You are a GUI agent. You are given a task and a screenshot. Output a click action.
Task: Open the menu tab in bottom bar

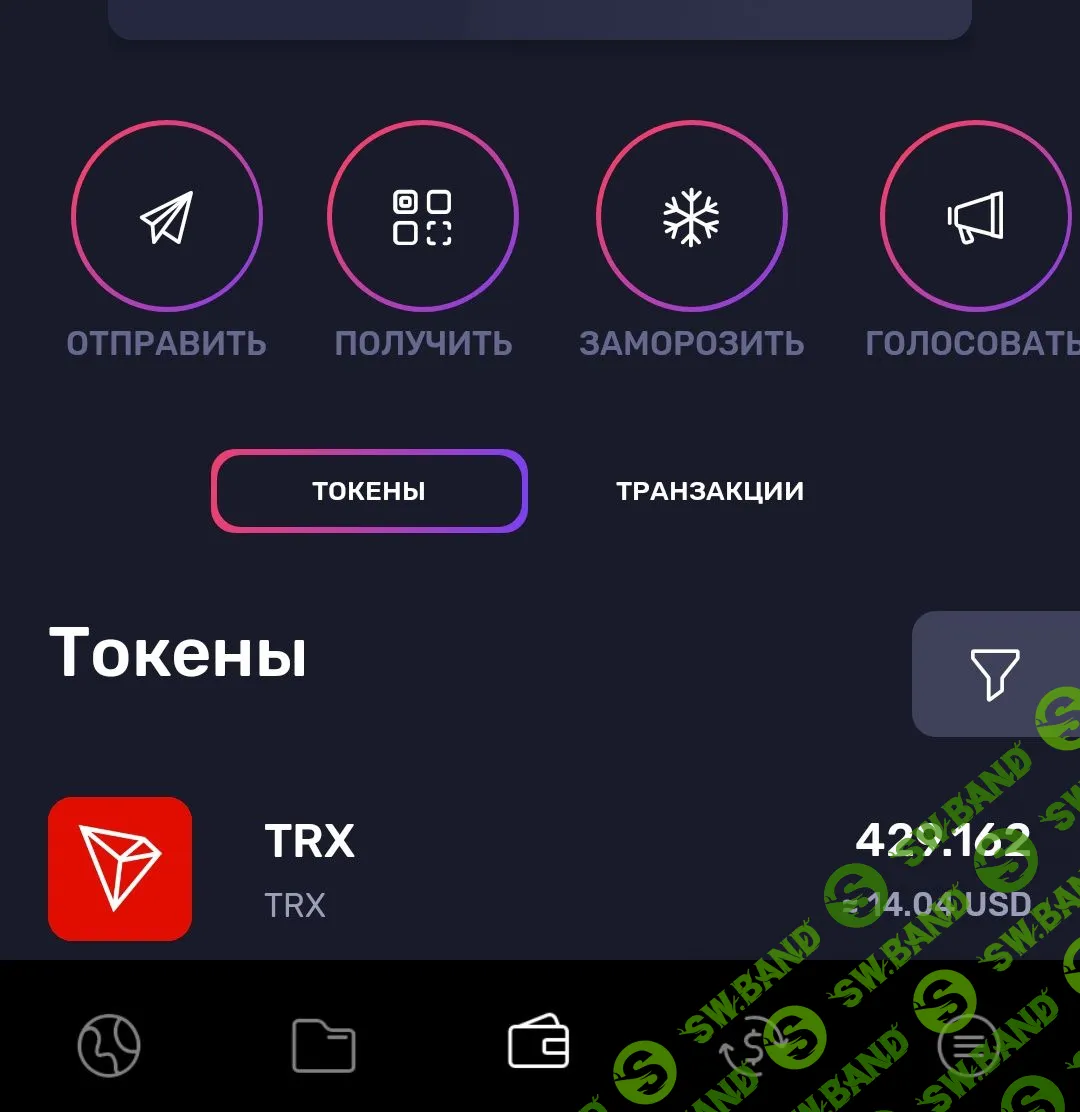(x=968, y=1046)
